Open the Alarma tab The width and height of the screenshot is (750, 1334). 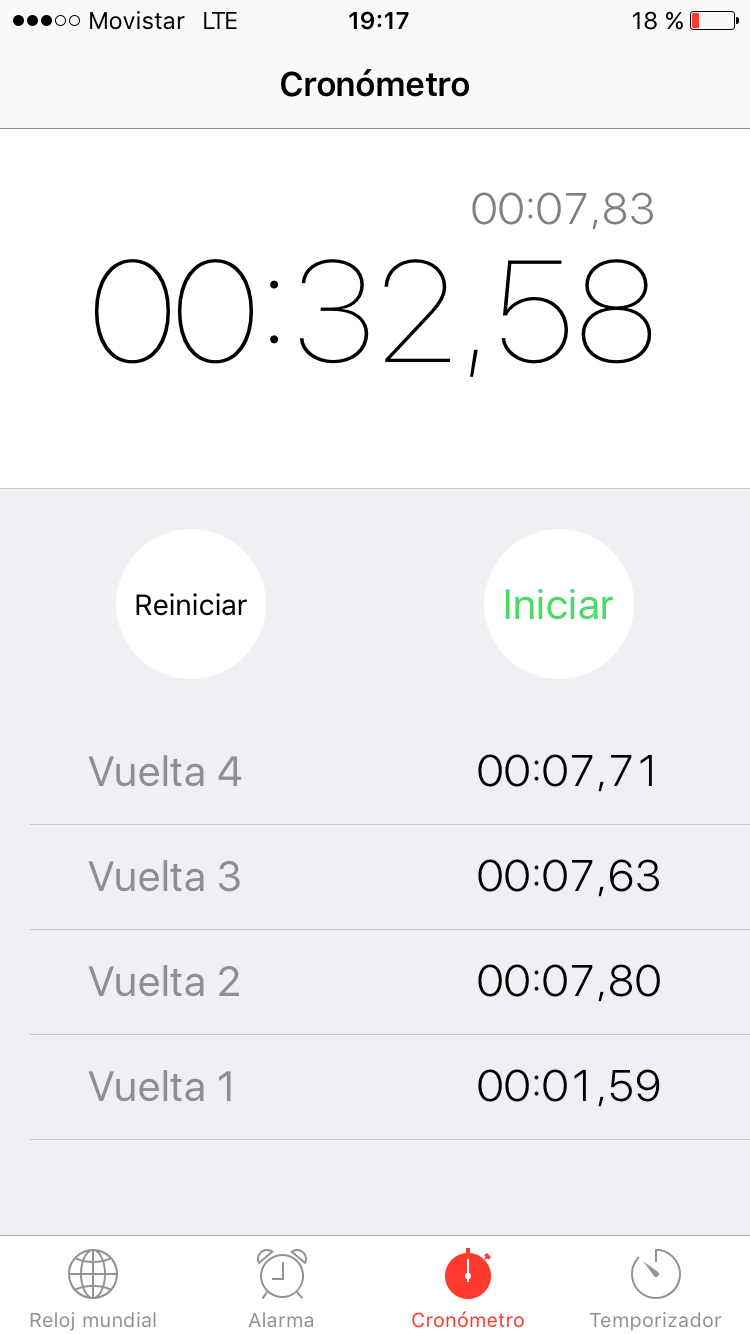coord(281,1286)
